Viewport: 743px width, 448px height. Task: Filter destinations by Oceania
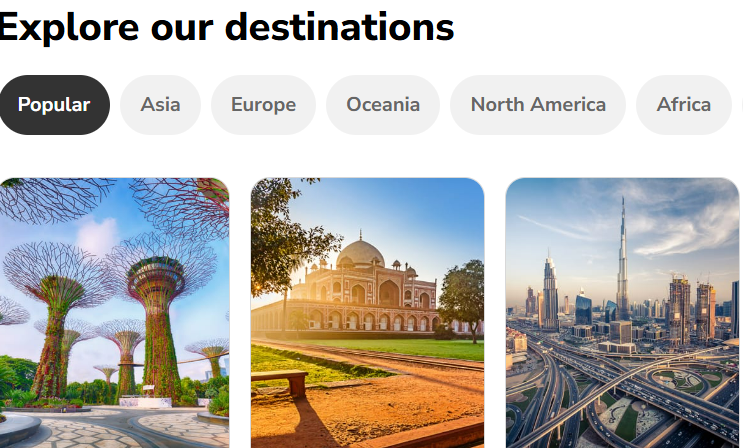383,105
